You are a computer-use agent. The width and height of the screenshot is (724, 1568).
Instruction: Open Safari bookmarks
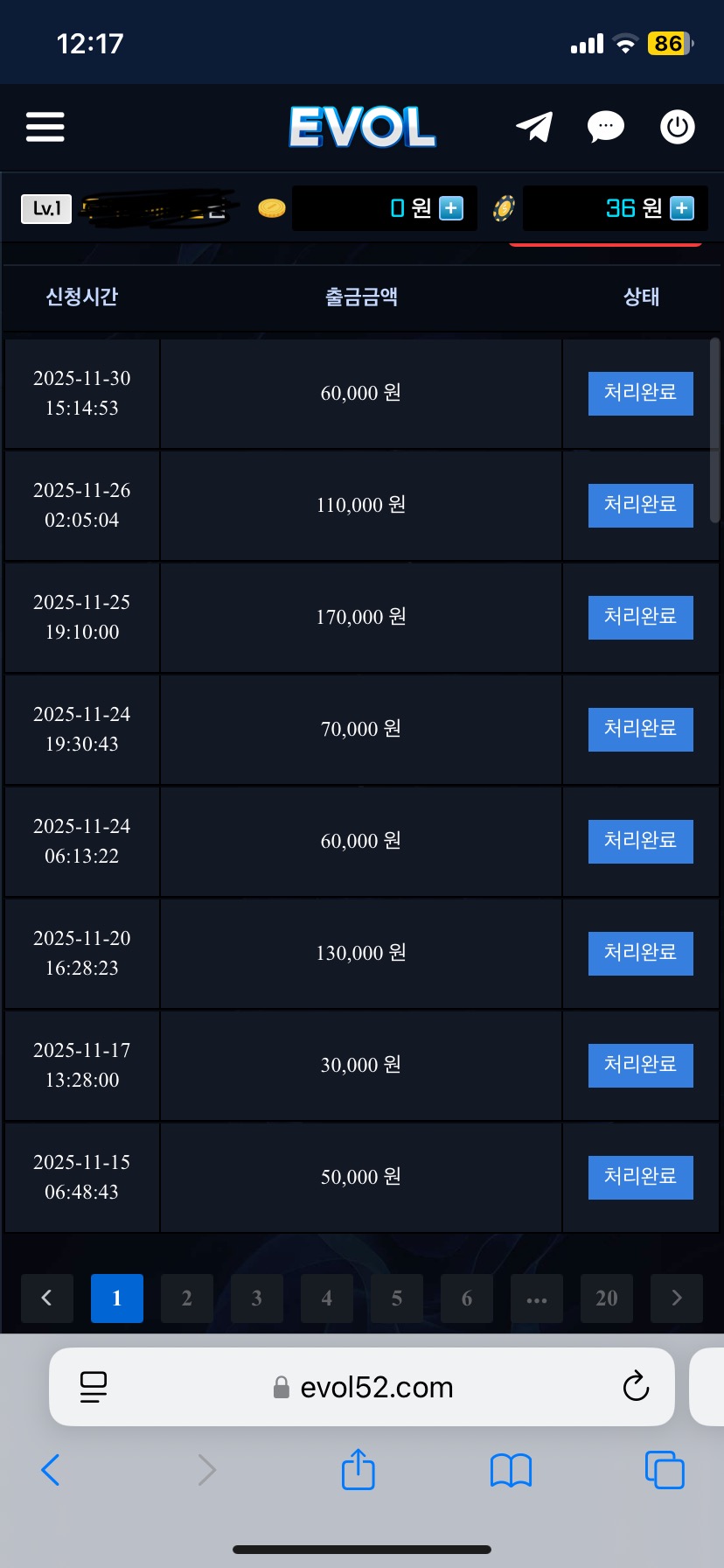[511, 1470]
